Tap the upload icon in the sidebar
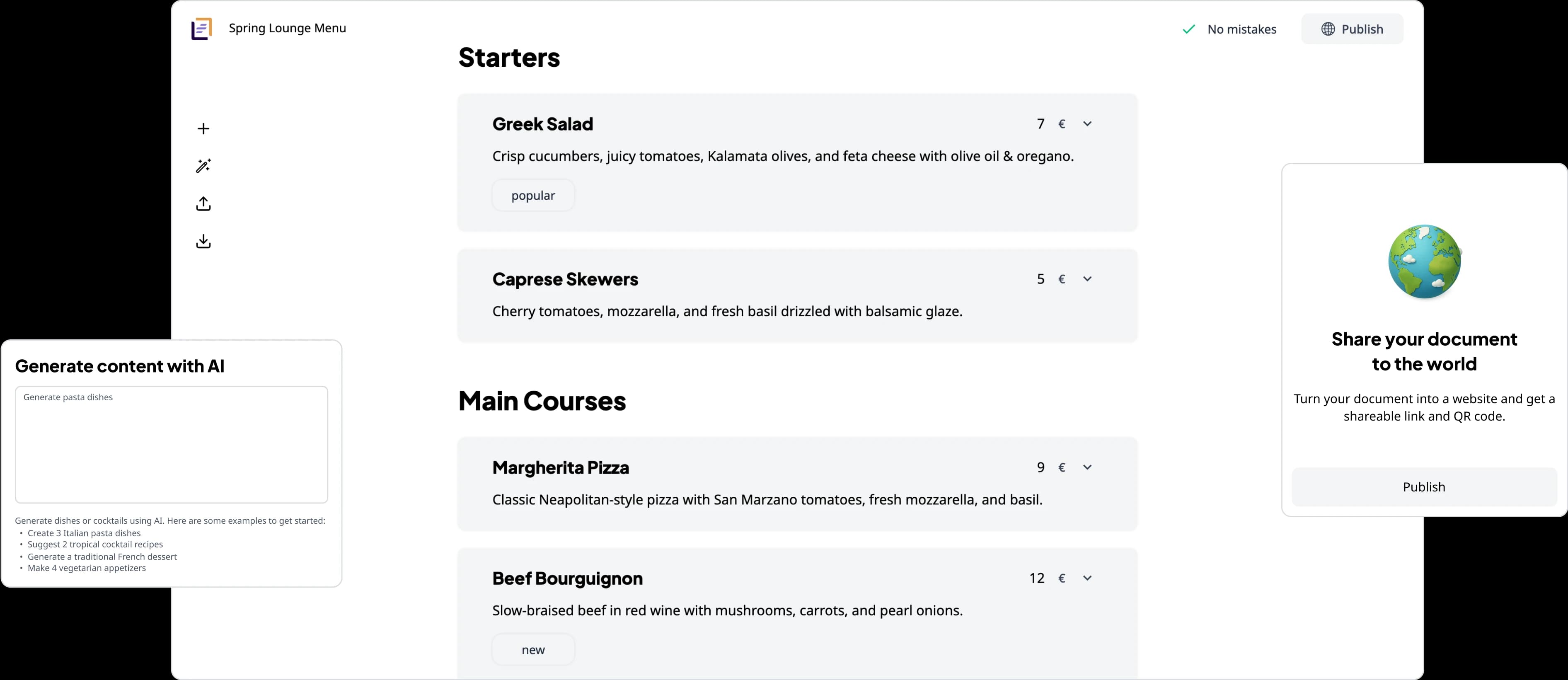 [x=203, y=204]
